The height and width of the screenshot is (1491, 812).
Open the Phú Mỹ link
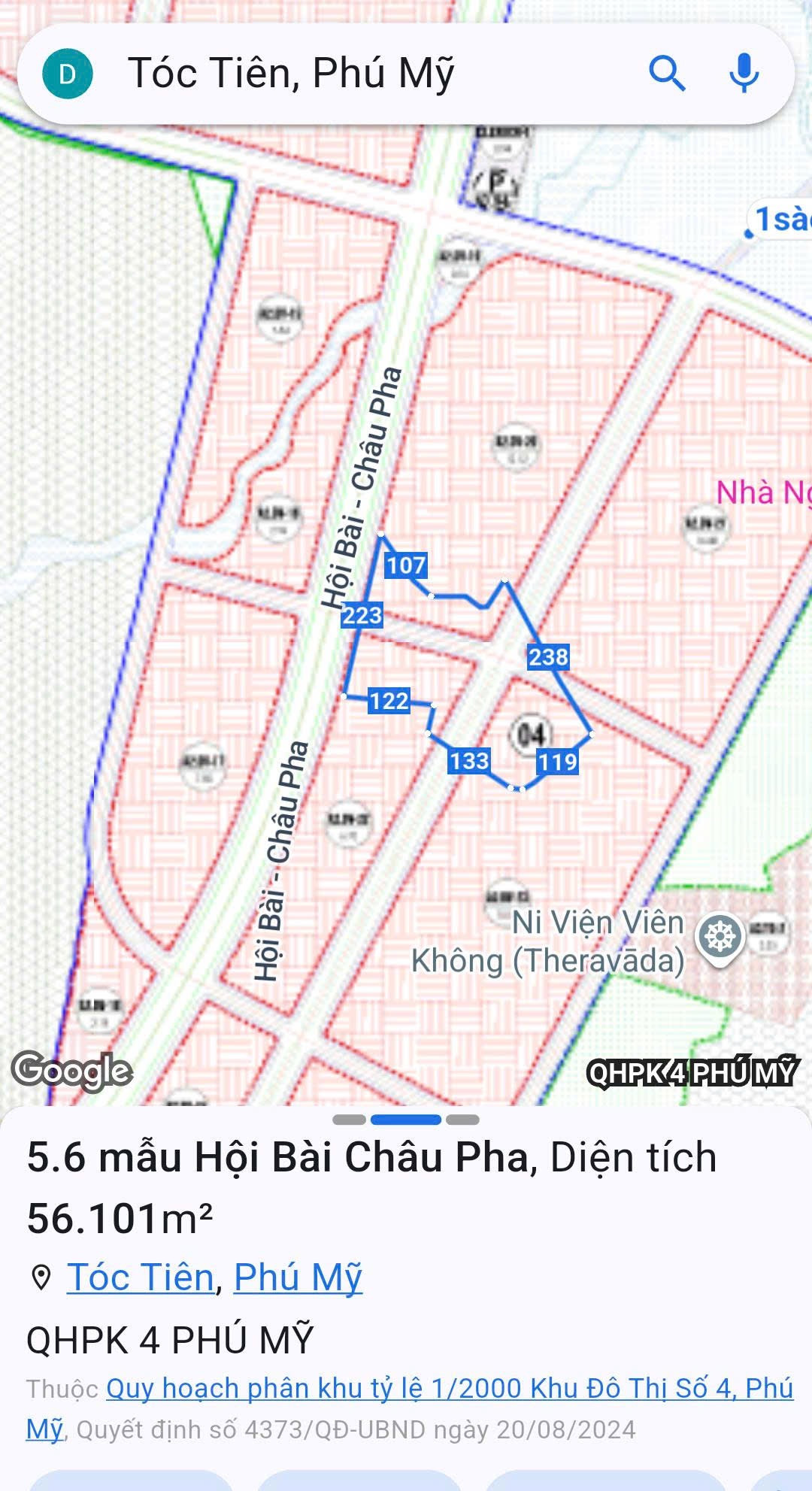tap(298, 1277)
